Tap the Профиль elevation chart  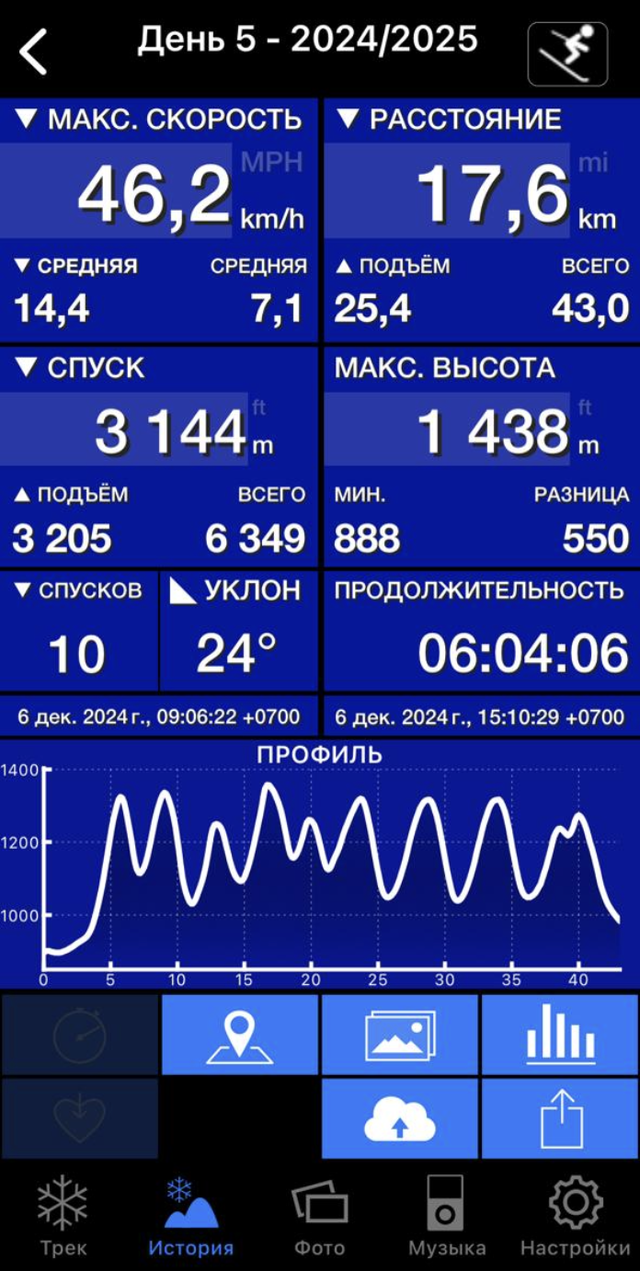(320, 865)
